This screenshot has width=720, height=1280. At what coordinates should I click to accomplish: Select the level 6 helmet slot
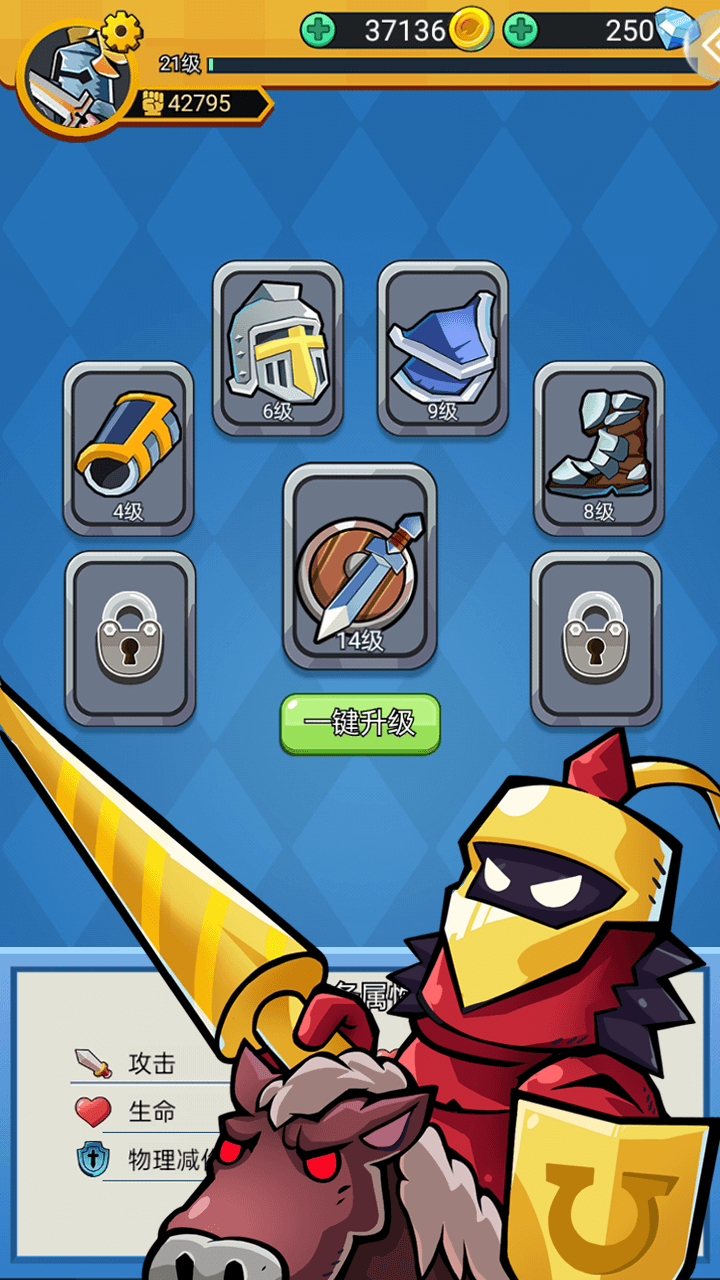point(277,347)
